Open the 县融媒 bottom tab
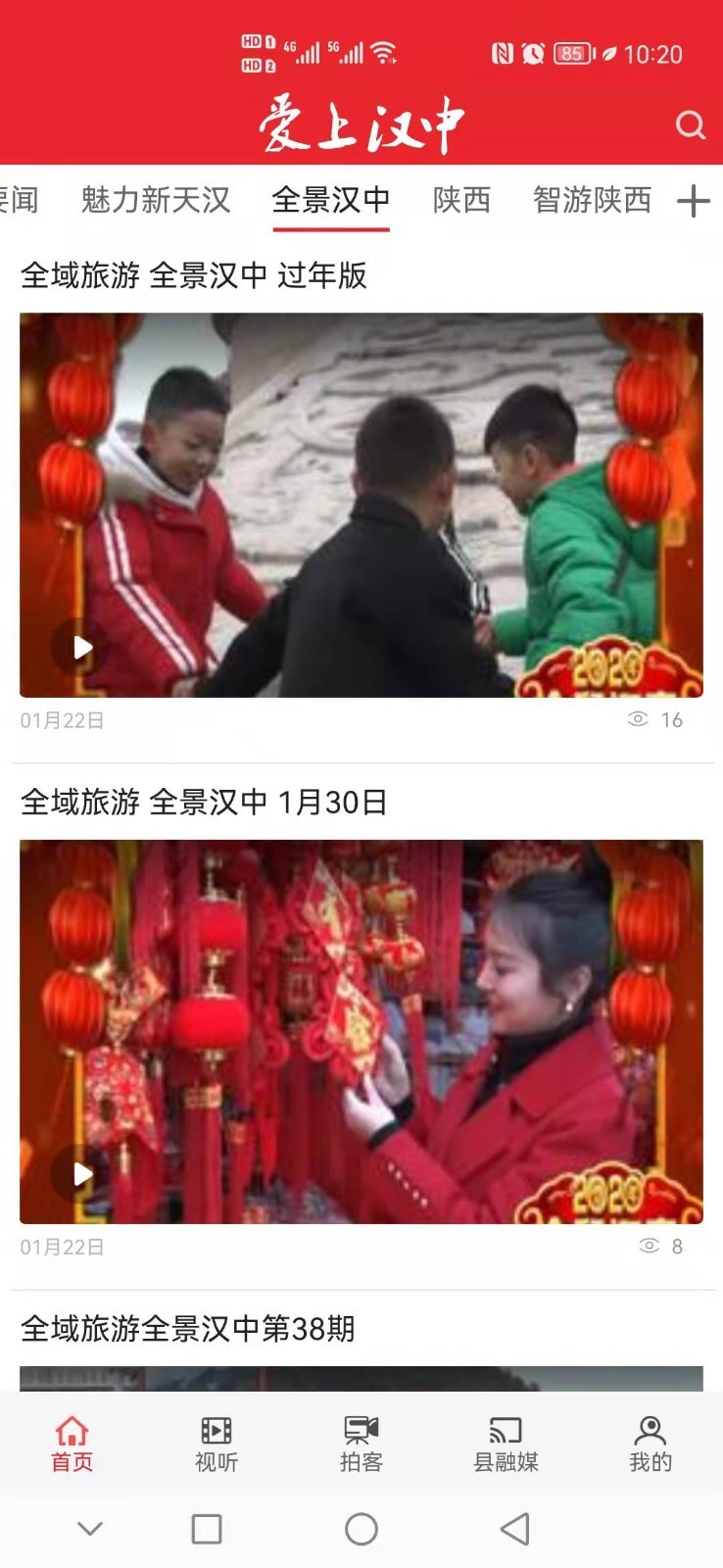The image size is (723, 1568). 506,1444
